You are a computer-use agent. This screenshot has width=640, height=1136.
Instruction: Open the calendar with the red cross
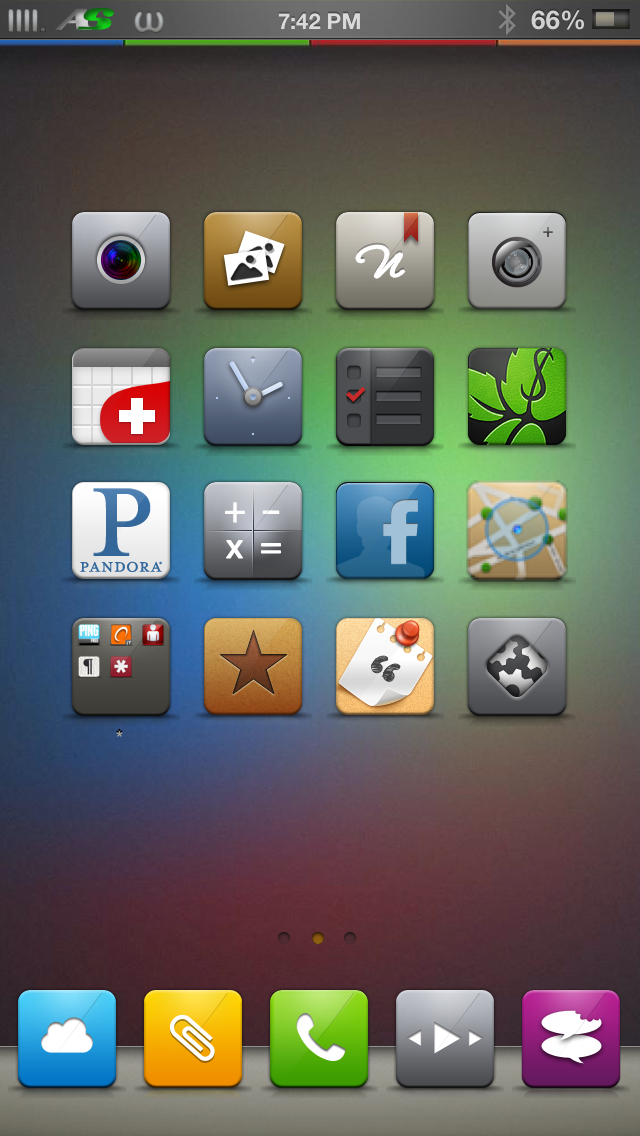[x=121, y=396]
